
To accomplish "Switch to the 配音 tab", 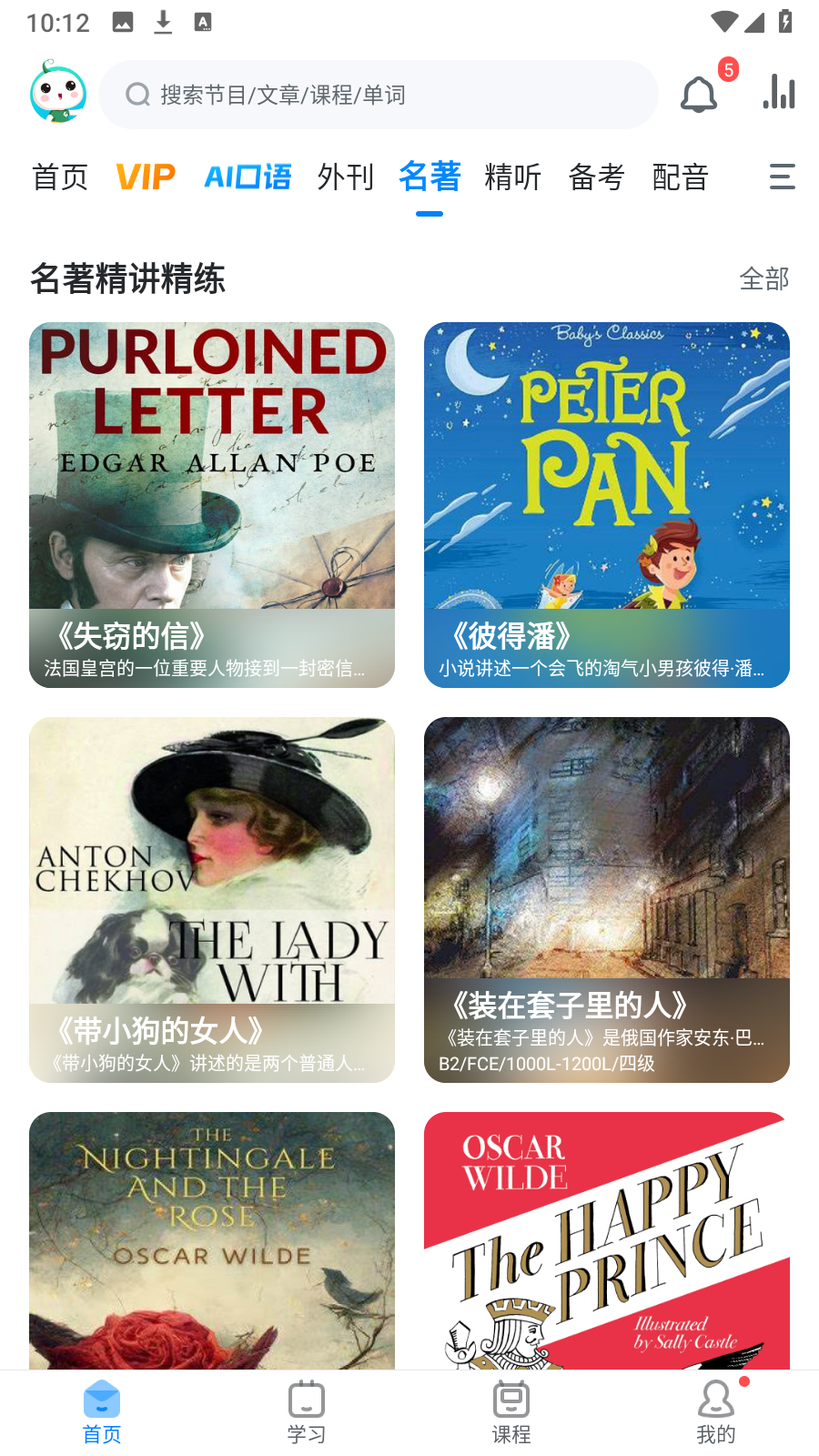I will point(681,177).
